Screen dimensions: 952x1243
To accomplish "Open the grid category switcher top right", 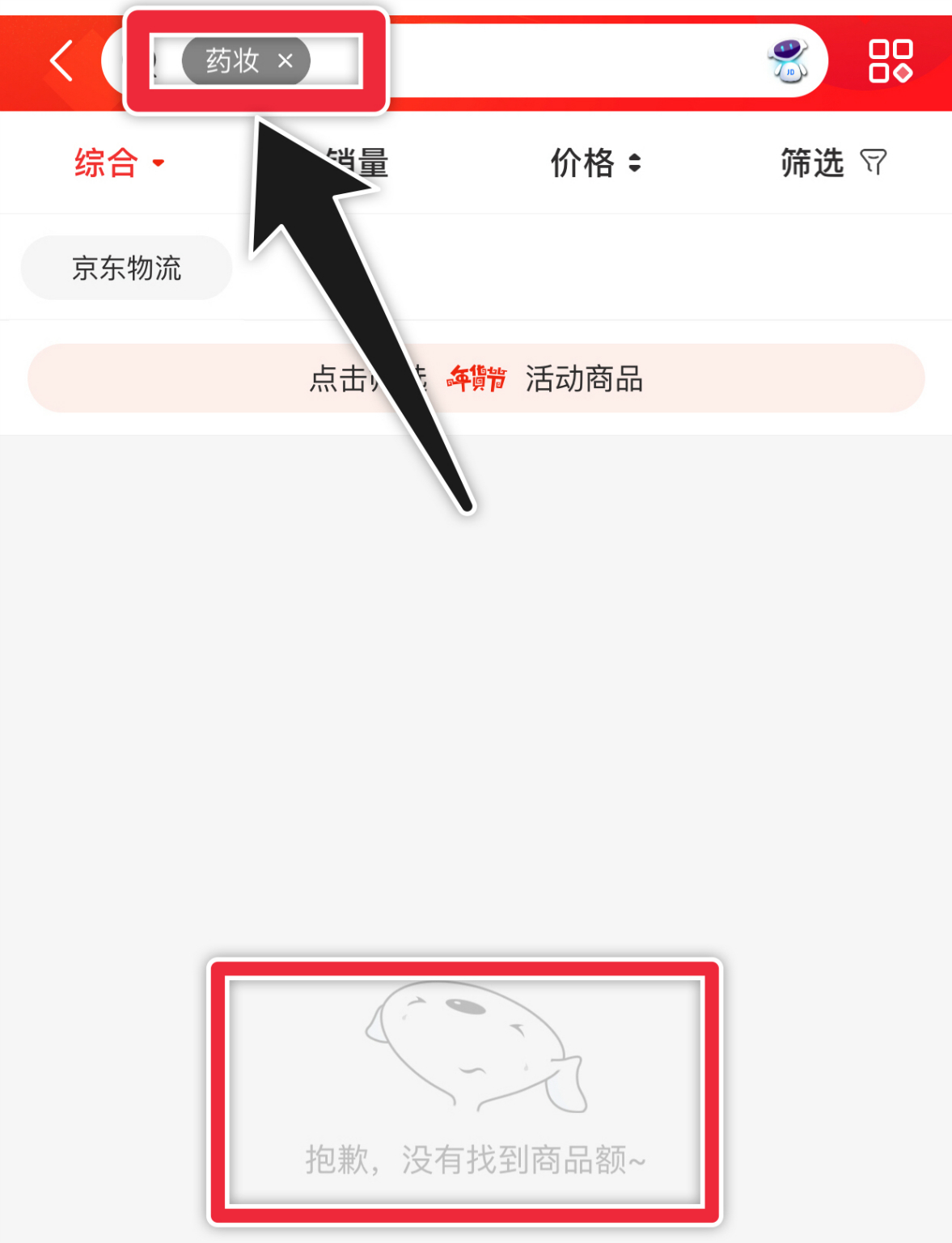I will (x=890, y=61).
